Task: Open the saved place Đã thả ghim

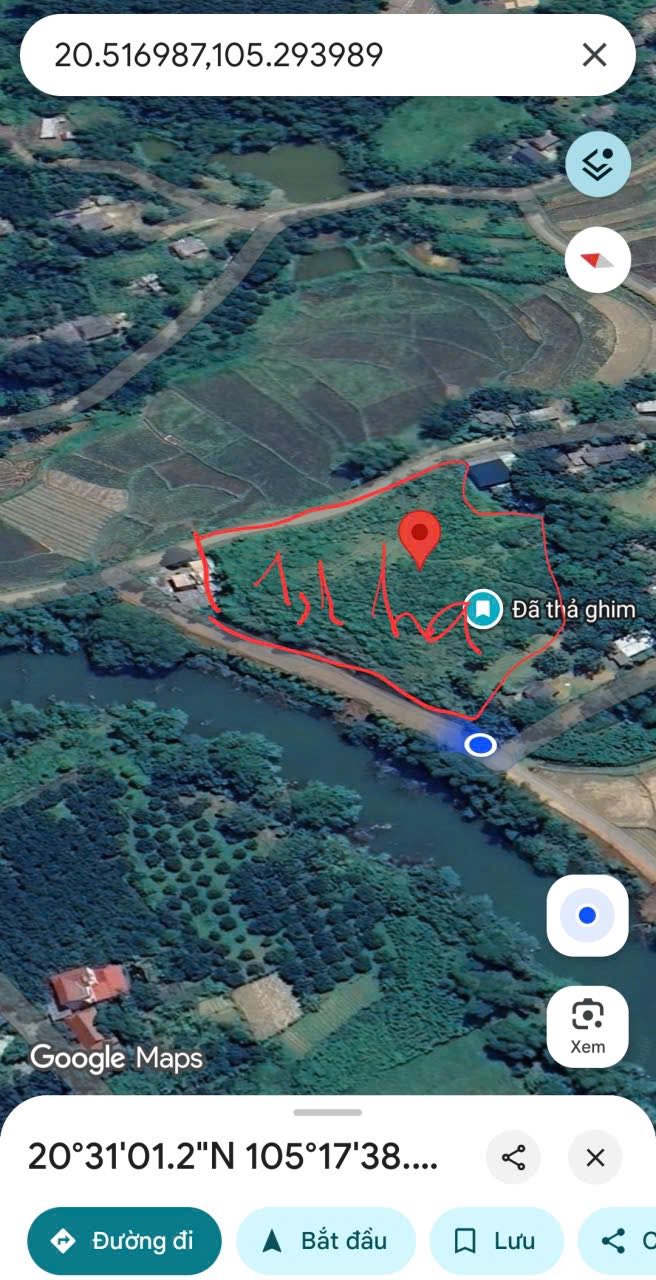Action: pos(484,607)
